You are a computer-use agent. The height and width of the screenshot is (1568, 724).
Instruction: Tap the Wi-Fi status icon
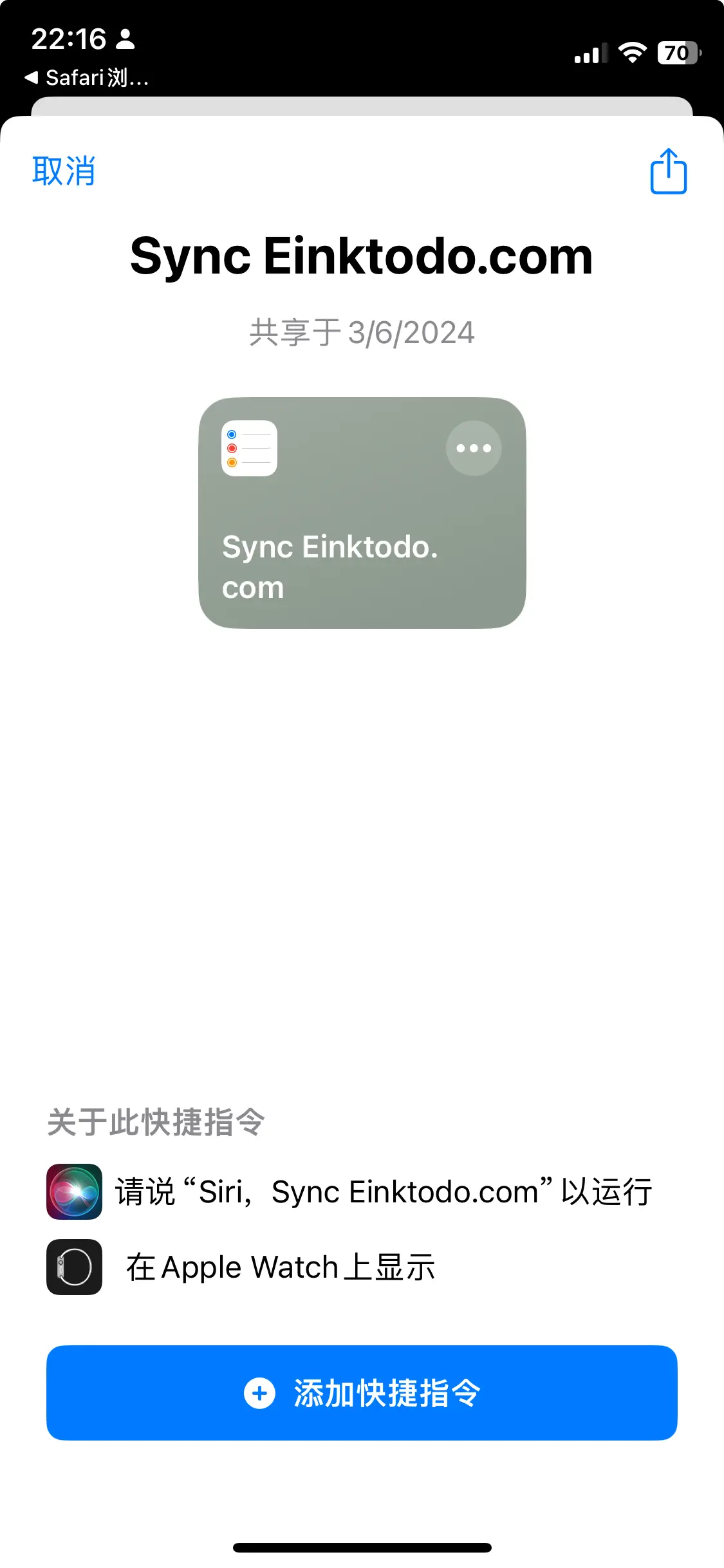point(633,55)
